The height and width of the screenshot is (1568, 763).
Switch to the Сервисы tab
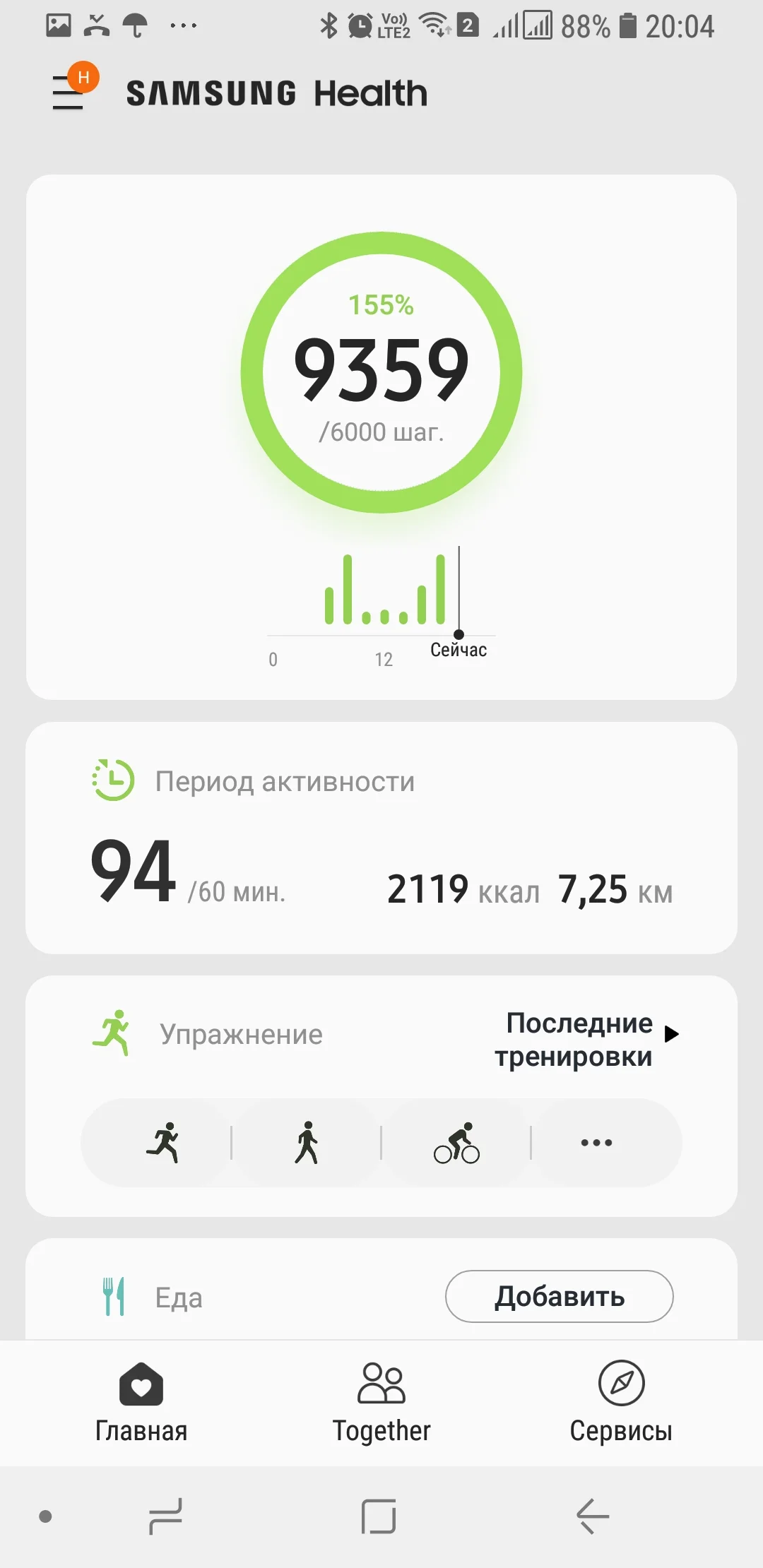click(621, 1402)
